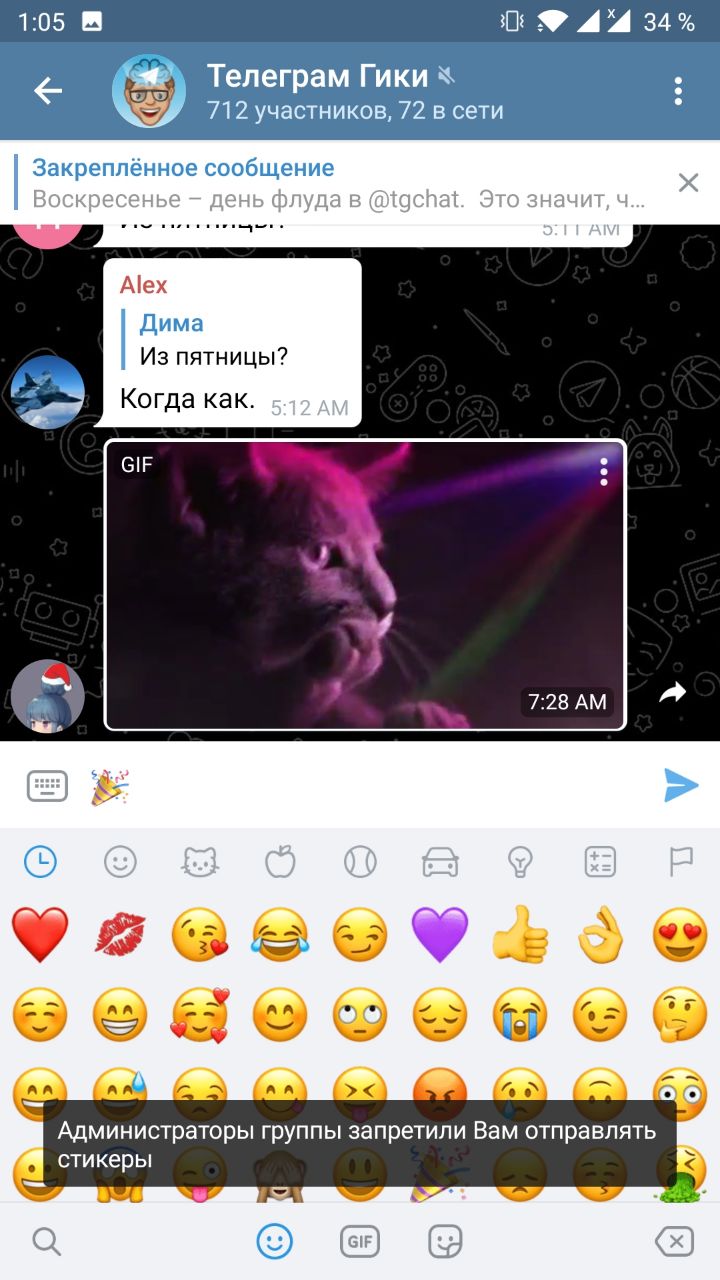
Task: Forward the cat GIF message
Action: pos(673,692)
